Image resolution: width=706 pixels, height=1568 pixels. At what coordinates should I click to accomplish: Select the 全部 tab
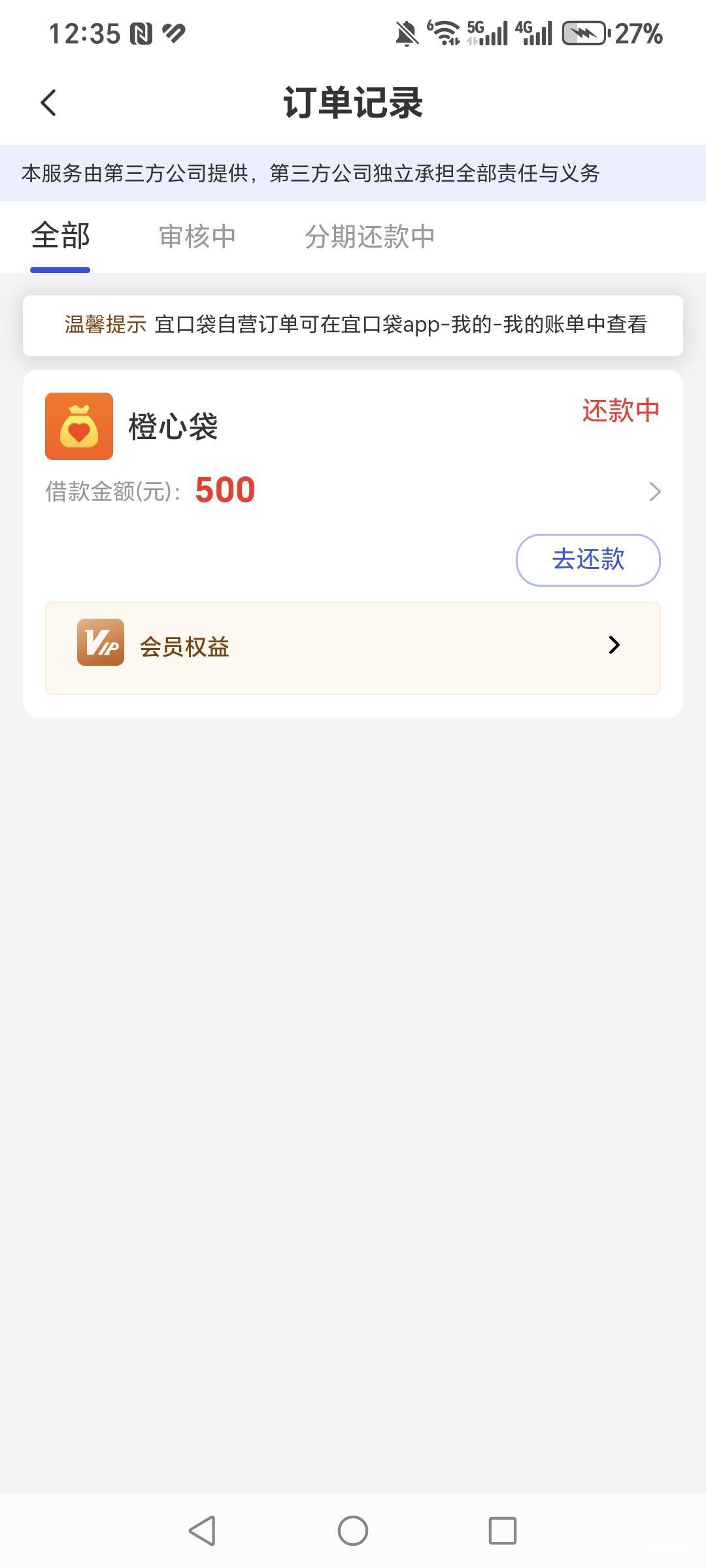(60, 236)
